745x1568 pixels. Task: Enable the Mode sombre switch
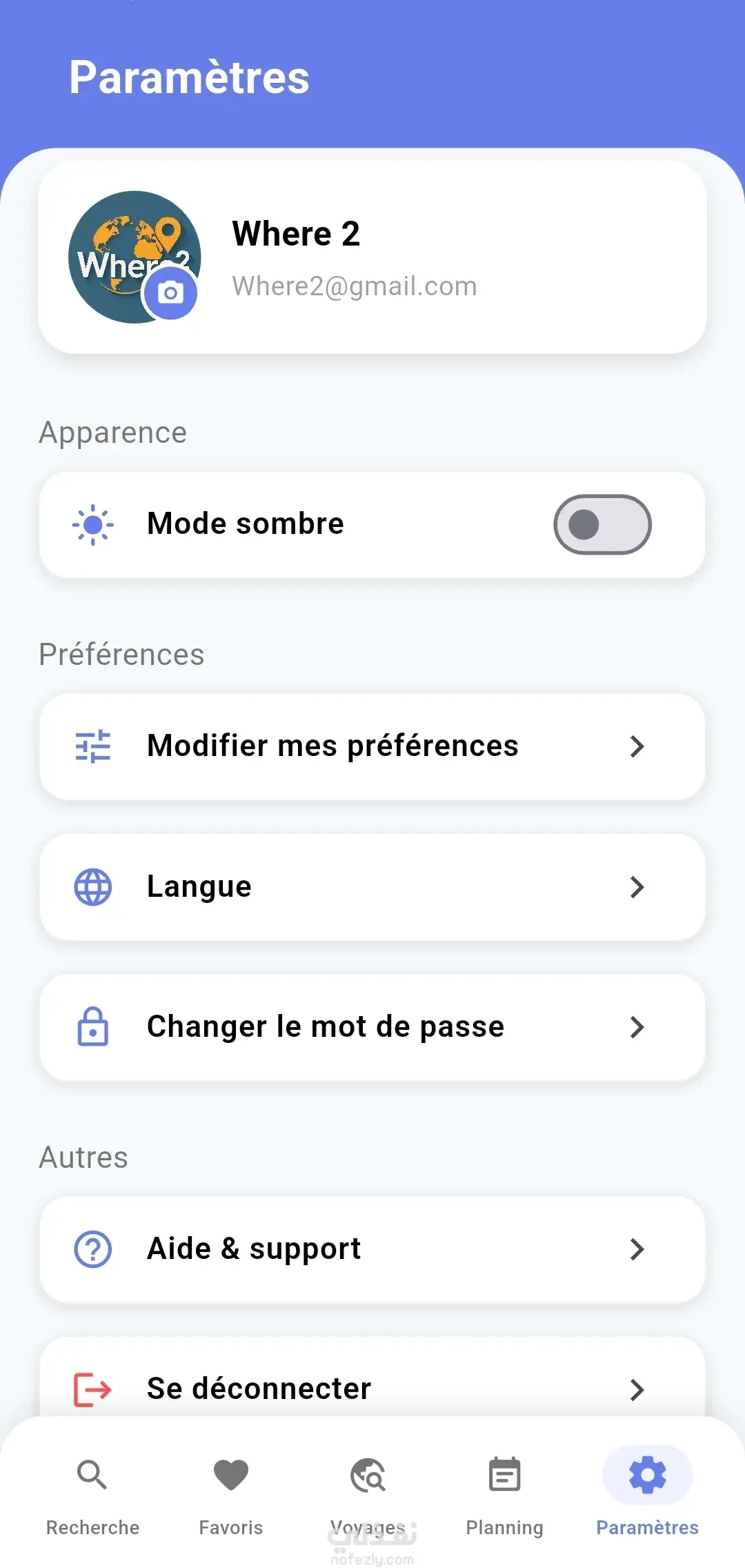[x=602, y=524]
